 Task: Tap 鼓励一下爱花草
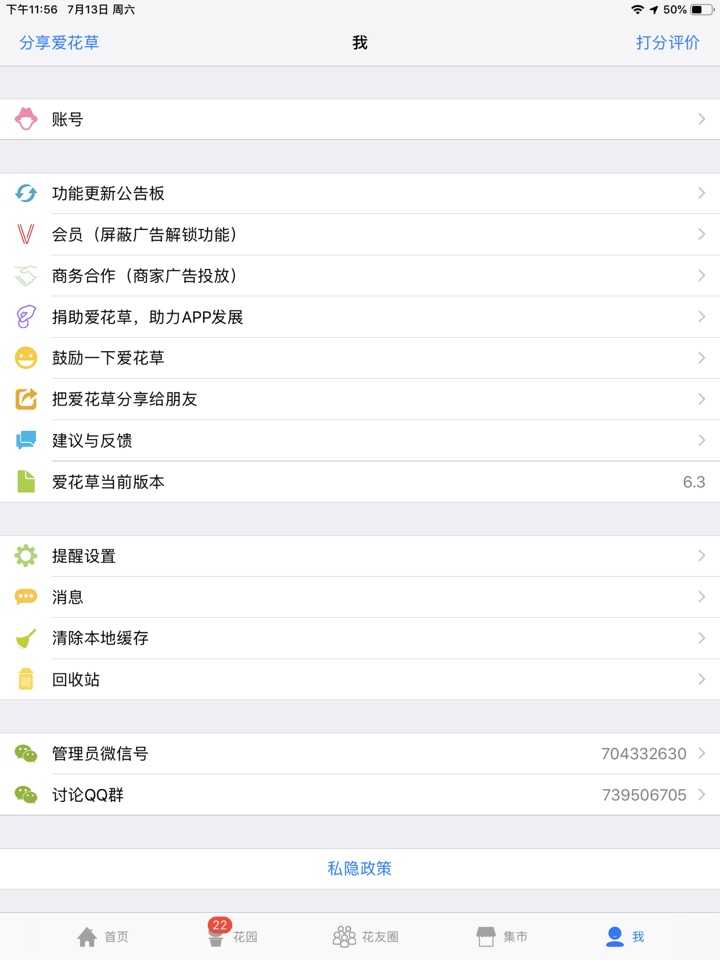click(x=360, y=358)
